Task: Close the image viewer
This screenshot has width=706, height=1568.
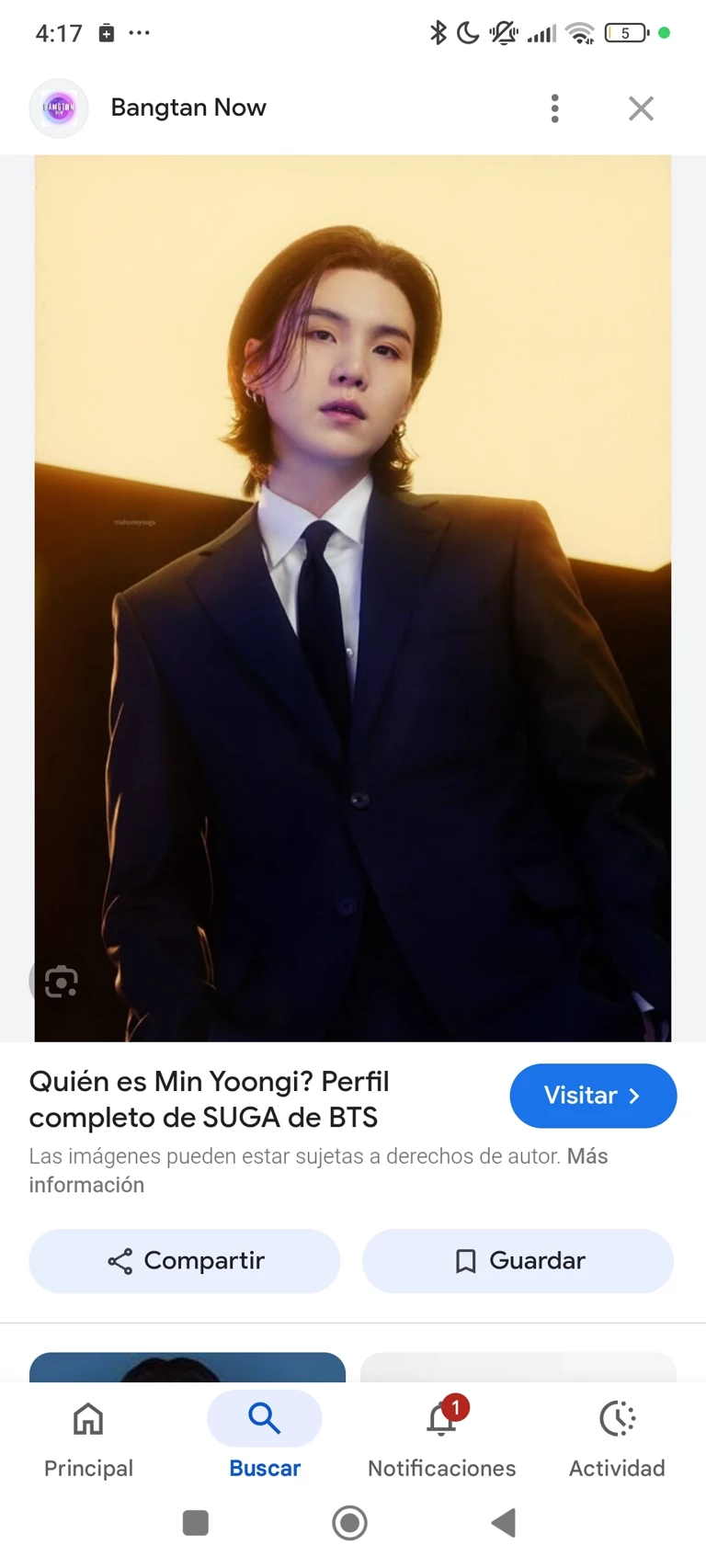Action: 641,108
